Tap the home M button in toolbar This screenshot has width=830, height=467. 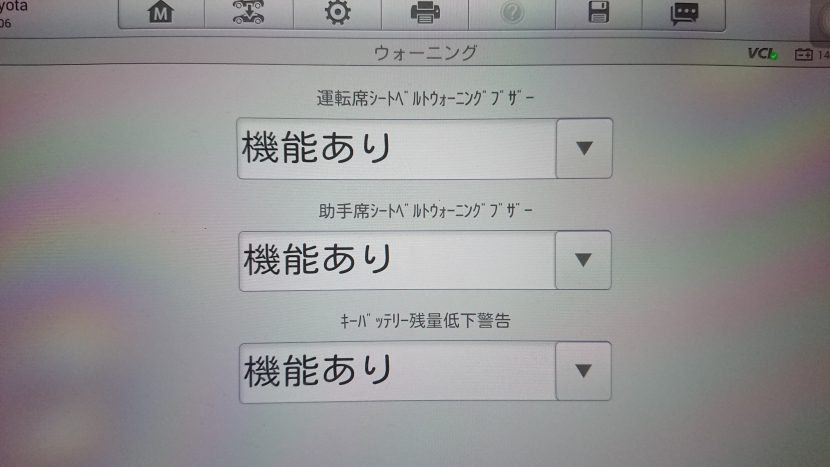click(159, 14)
